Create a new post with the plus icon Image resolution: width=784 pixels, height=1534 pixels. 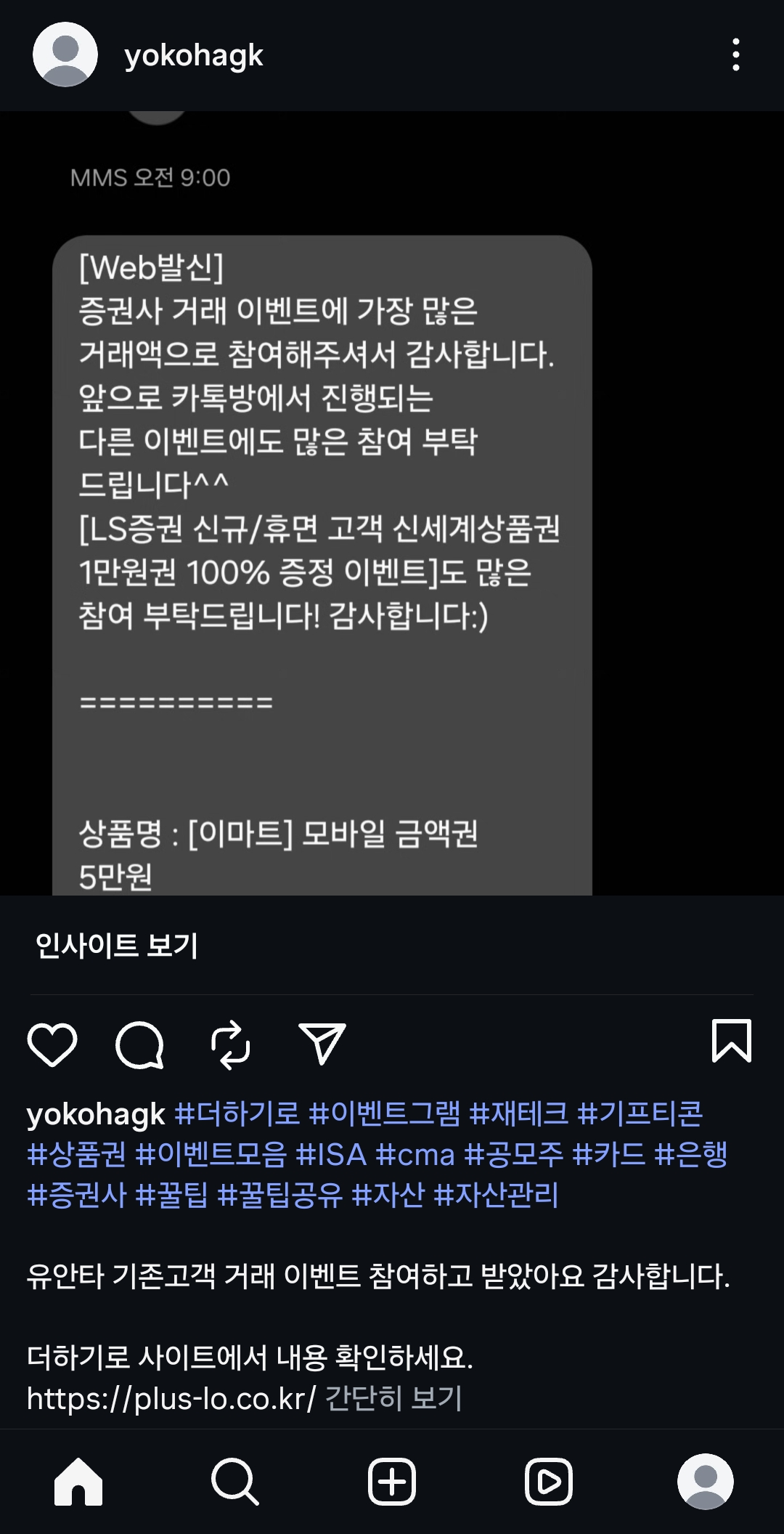(x=392, y=1482)
